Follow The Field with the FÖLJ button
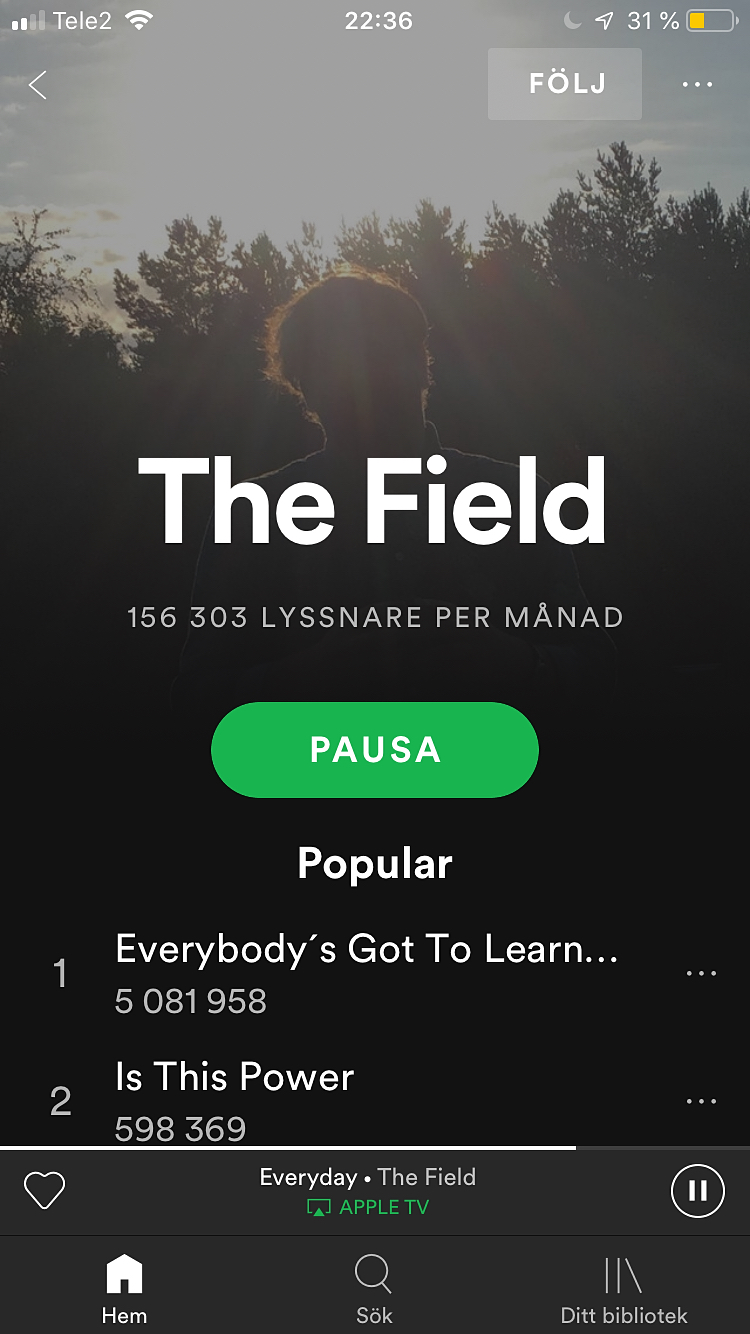Image resolution: width=750 pixels, height=1334 pixels. pos(565,84)
